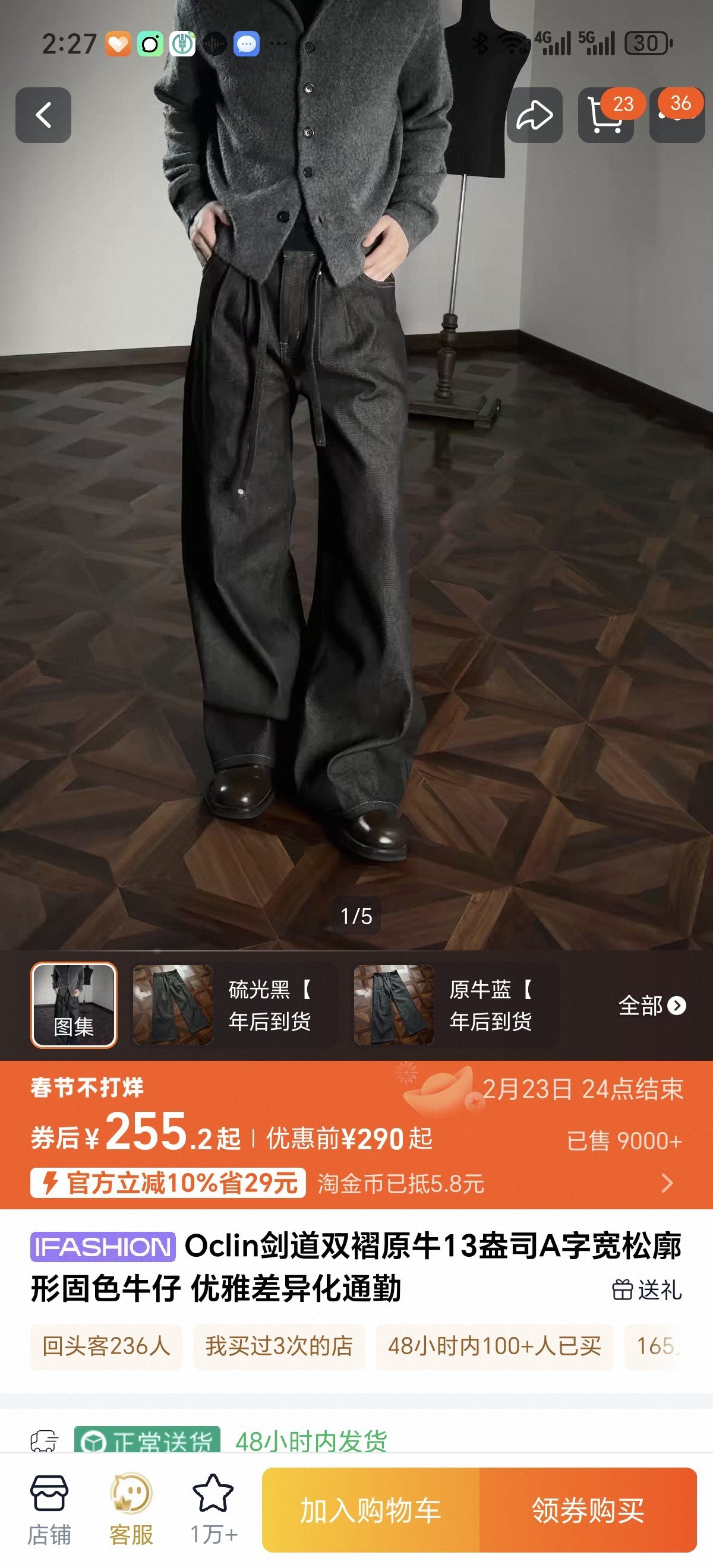Open the 回头客236人 tag
This screenshot has height=1568, width=713.
pyautogui.click(x=106, y=1346)
